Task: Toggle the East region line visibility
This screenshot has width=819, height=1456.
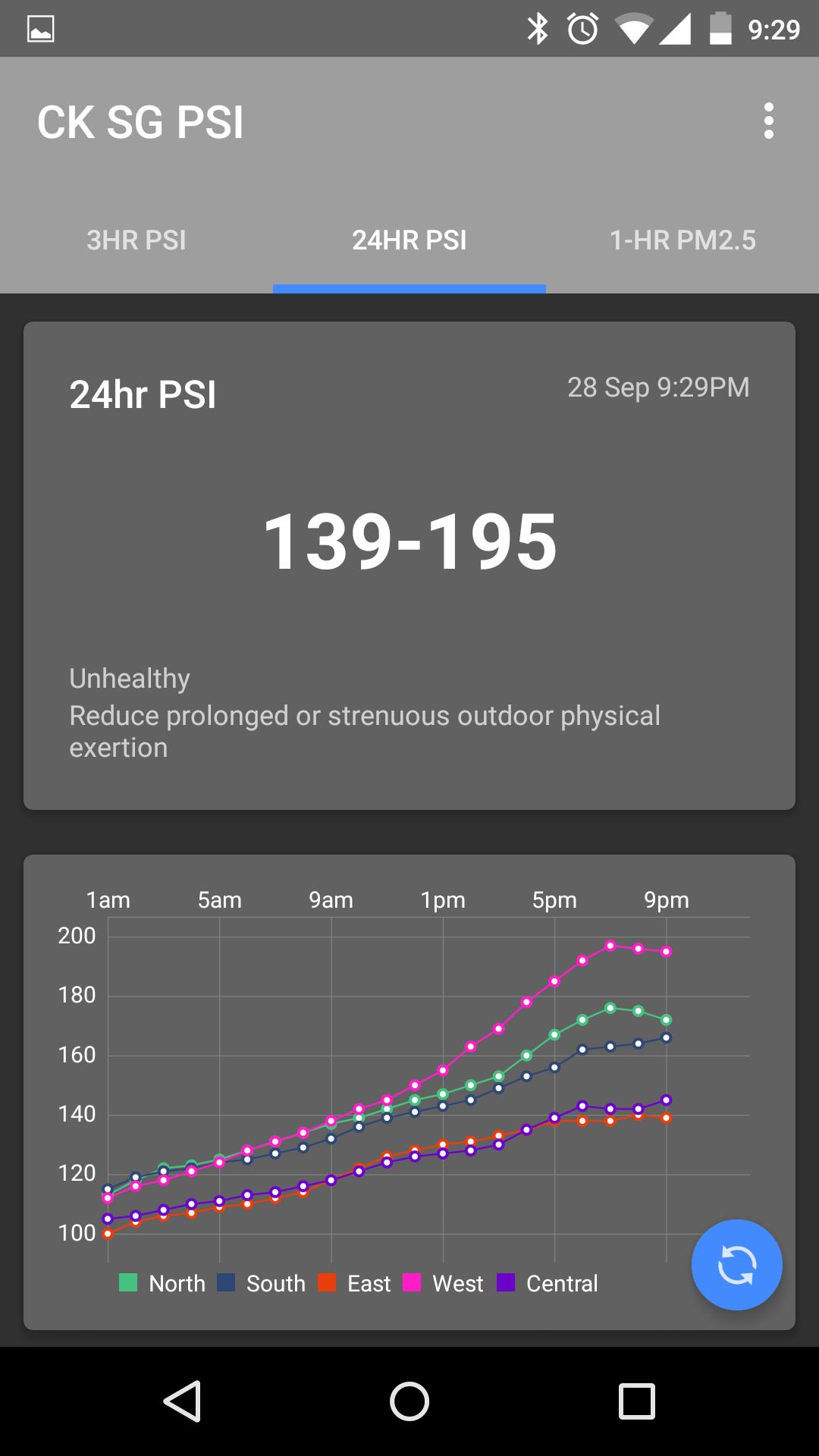Action: (x=354, y=1283)
